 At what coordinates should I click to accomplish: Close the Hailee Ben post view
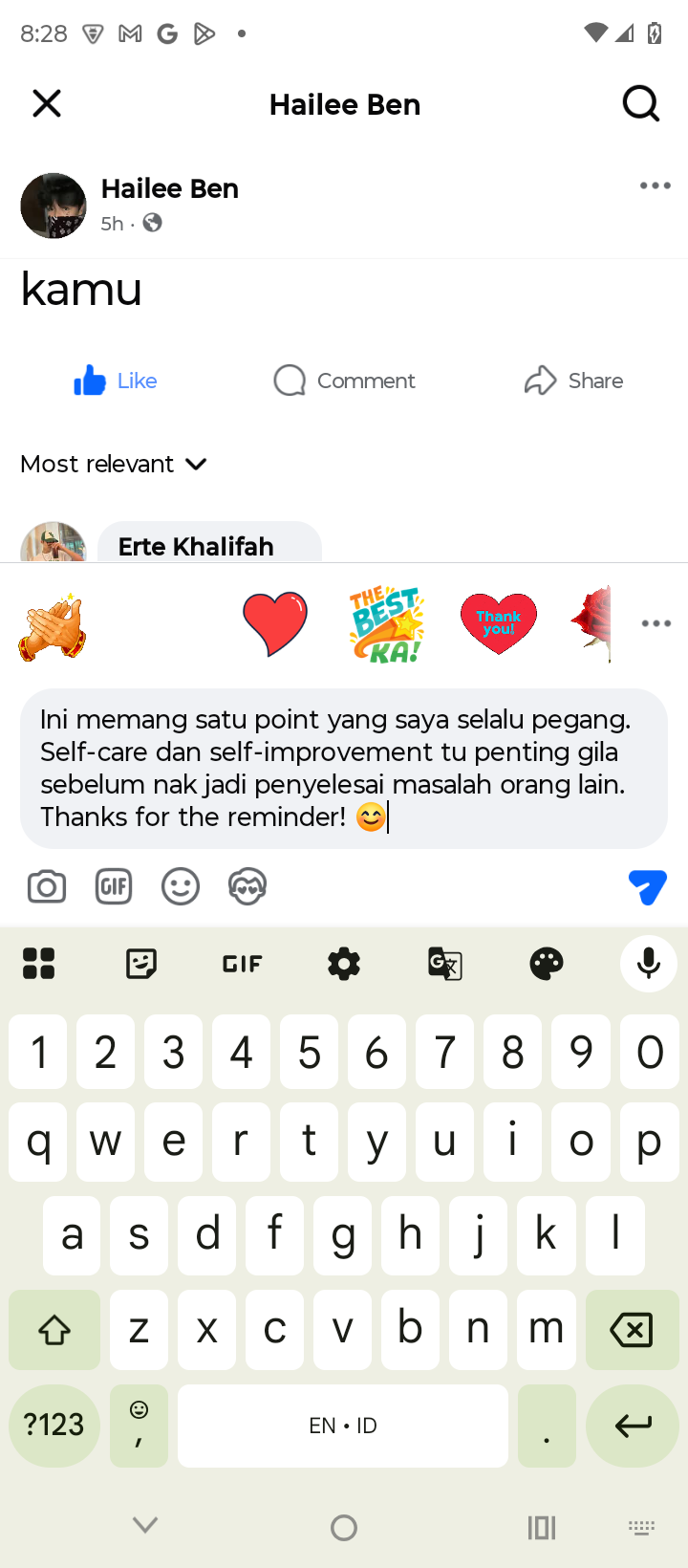pos(47,103)
